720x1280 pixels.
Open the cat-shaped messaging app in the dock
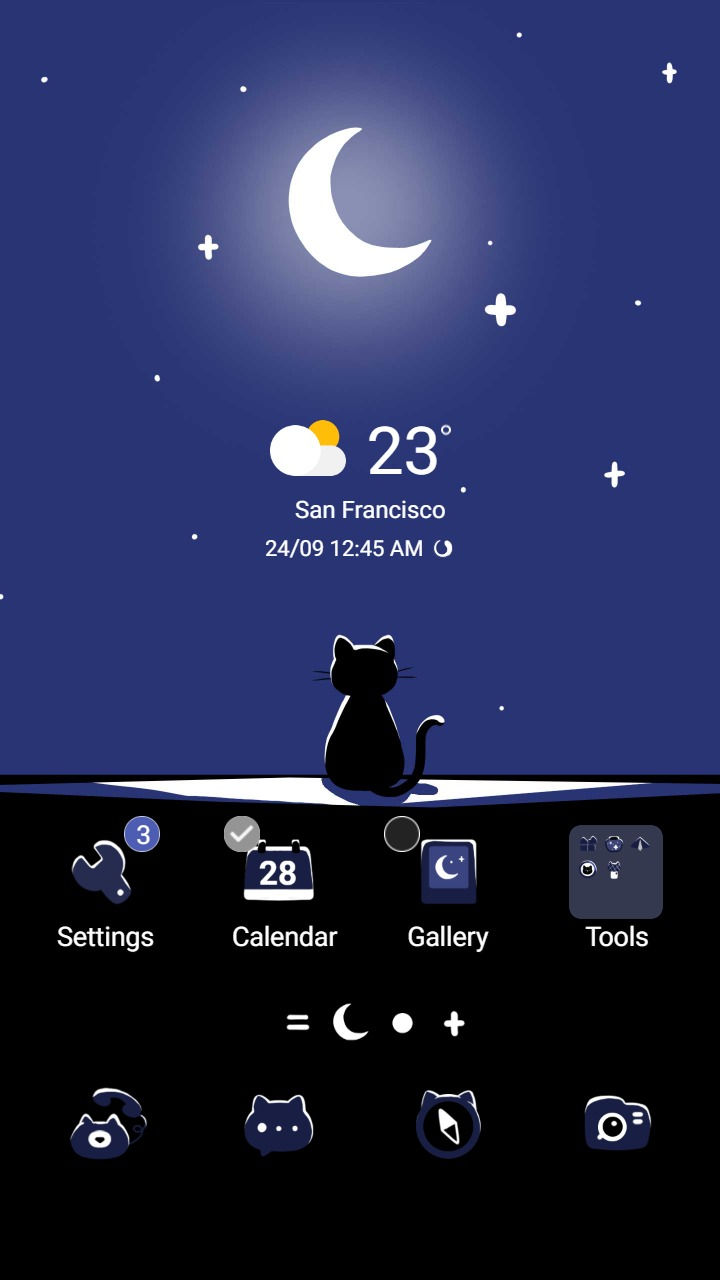(279, 1124)
